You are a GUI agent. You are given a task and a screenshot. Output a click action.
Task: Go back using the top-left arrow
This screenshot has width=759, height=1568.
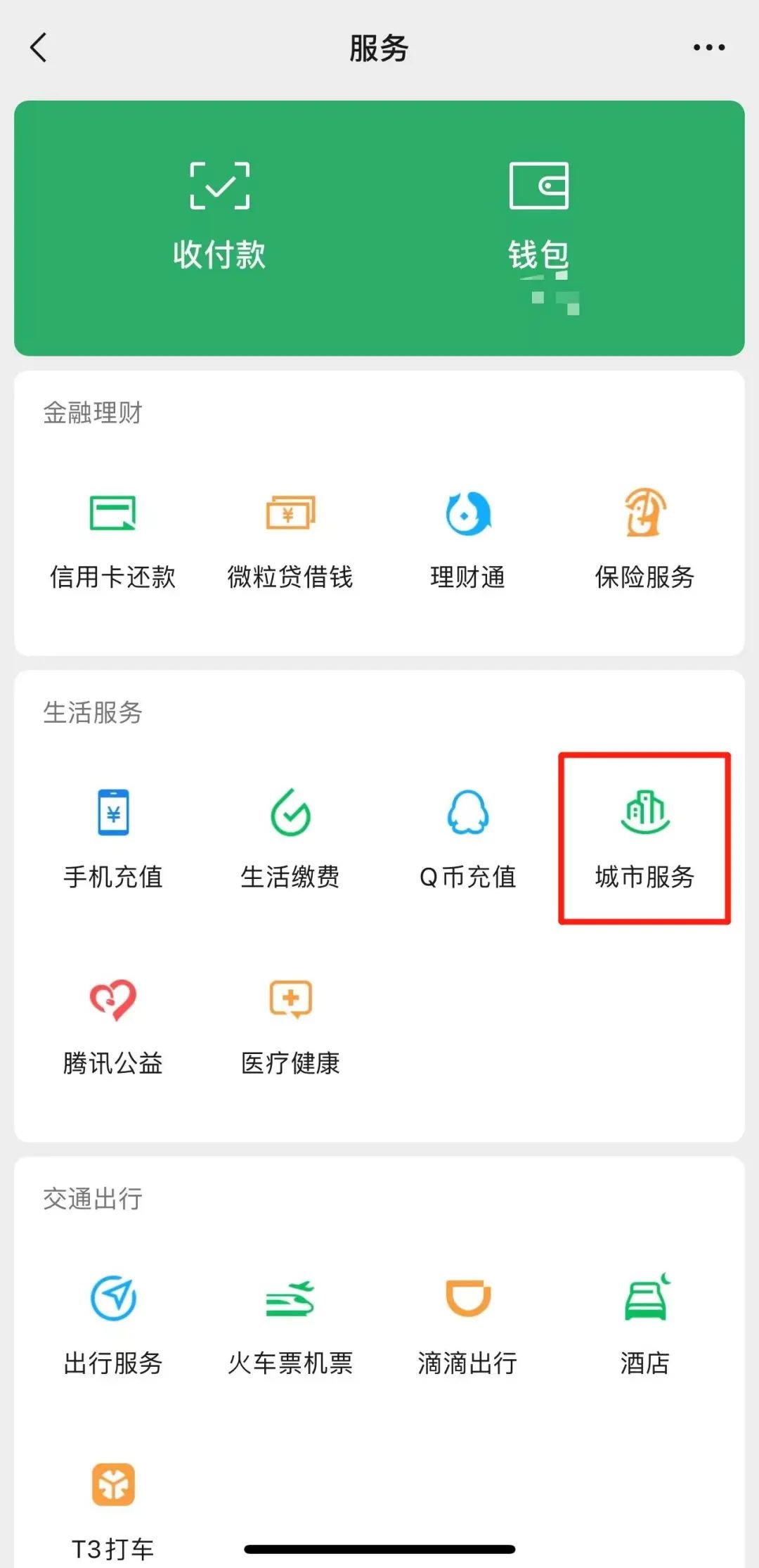(39, 48)
